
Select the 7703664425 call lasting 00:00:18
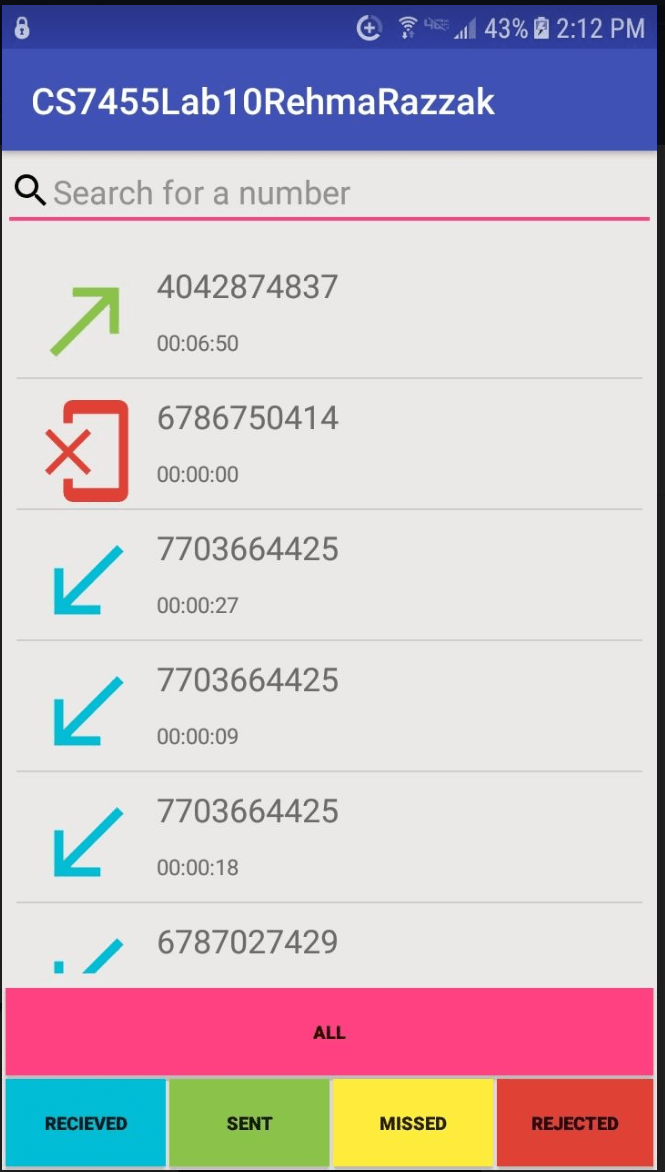coord(329,838)
